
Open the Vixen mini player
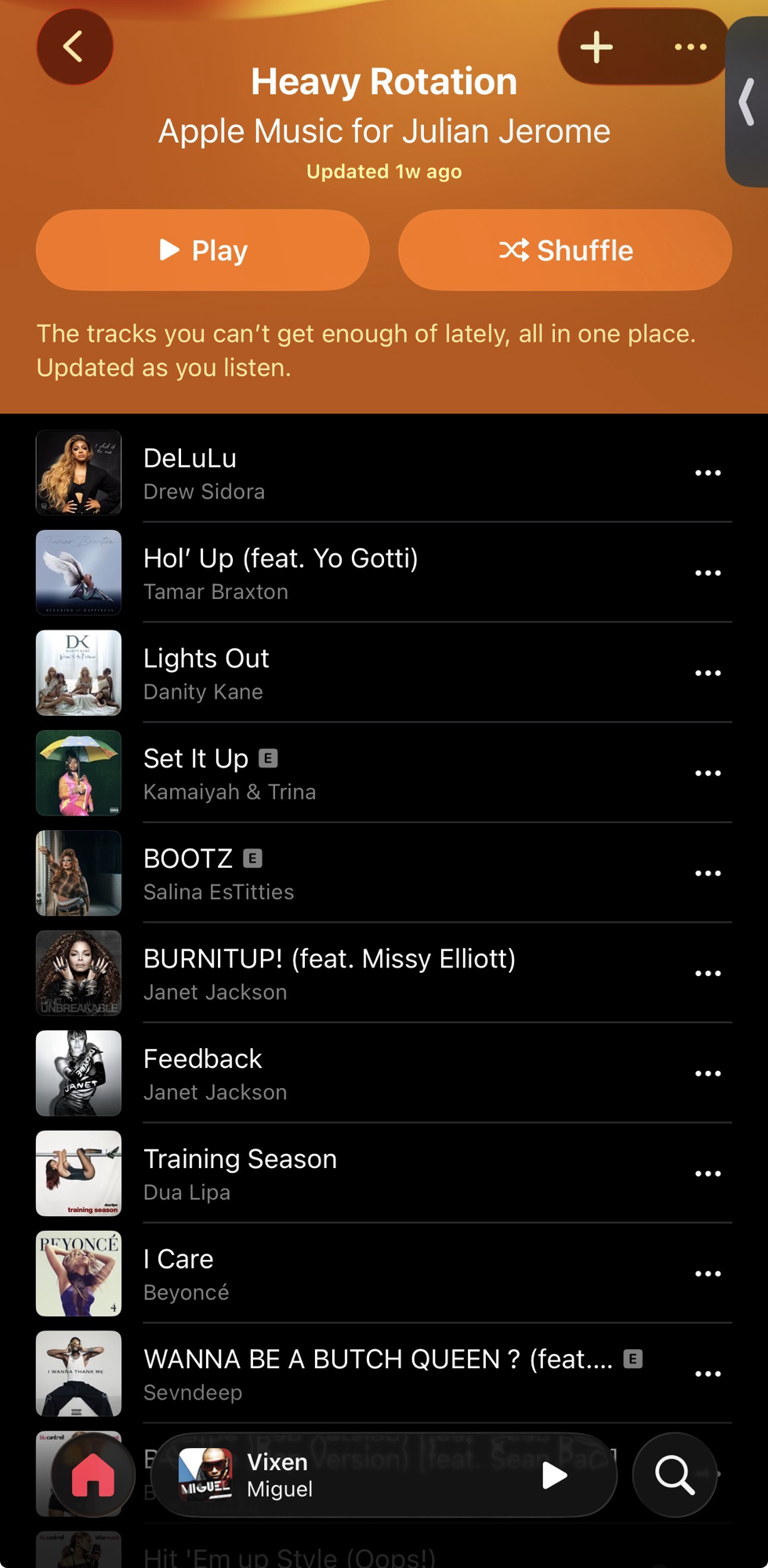coord(353,1475)
